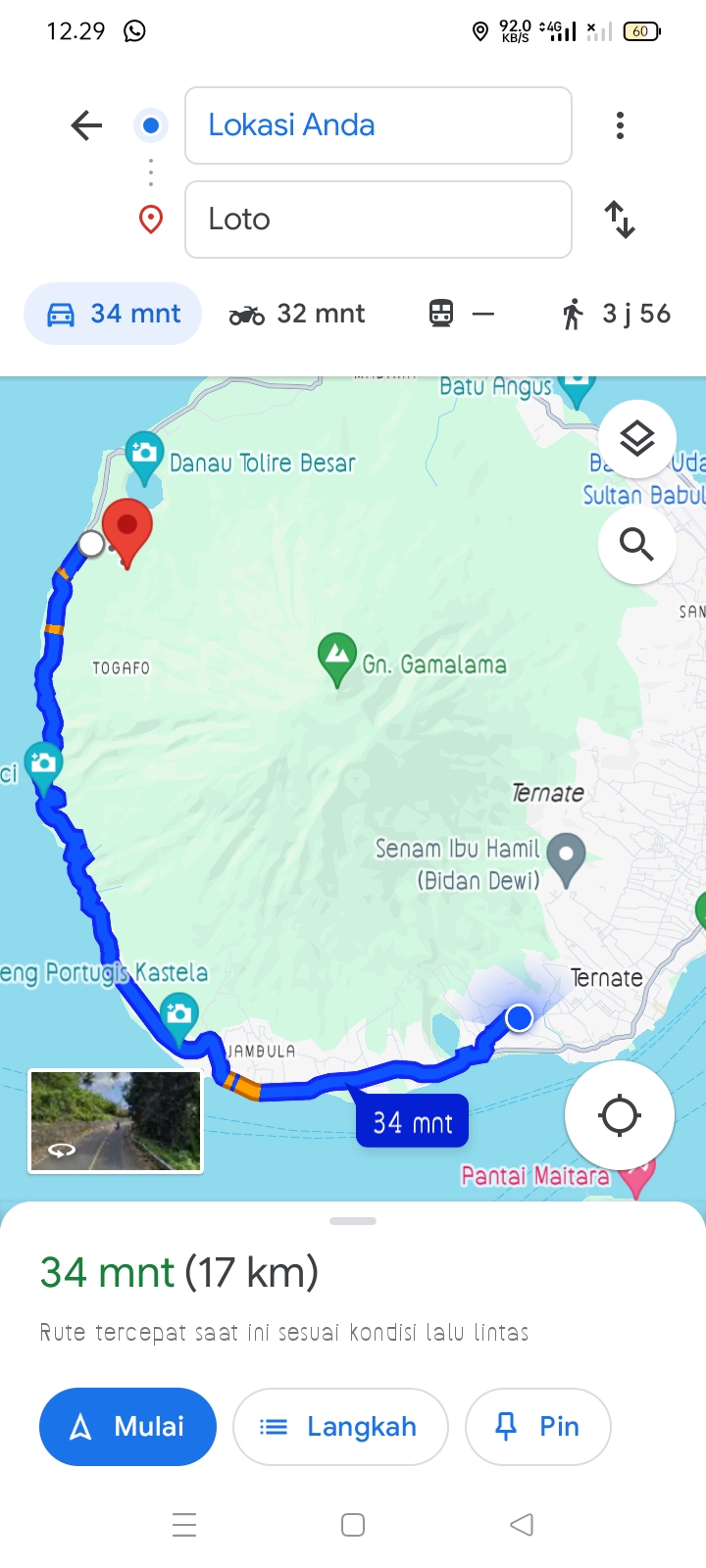Open the map layers button

[637, 438]
